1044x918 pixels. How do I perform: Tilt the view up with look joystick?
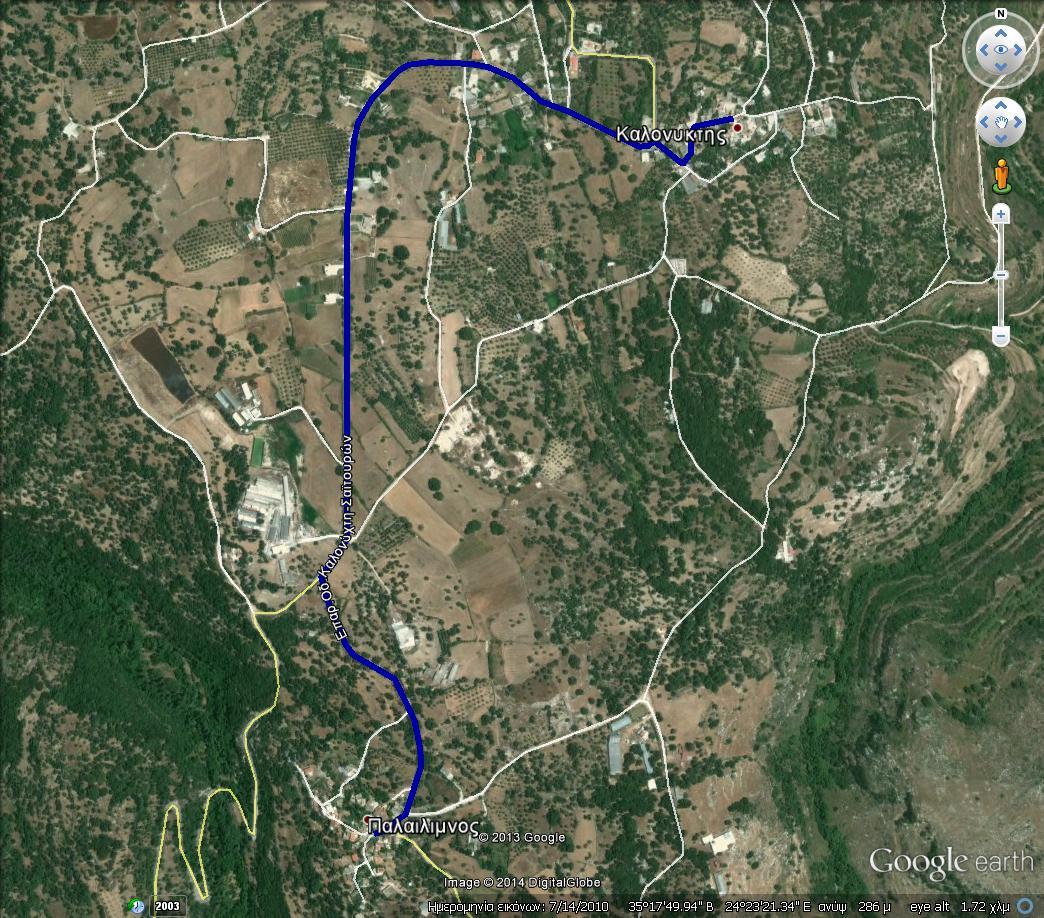click(1001, 33)
